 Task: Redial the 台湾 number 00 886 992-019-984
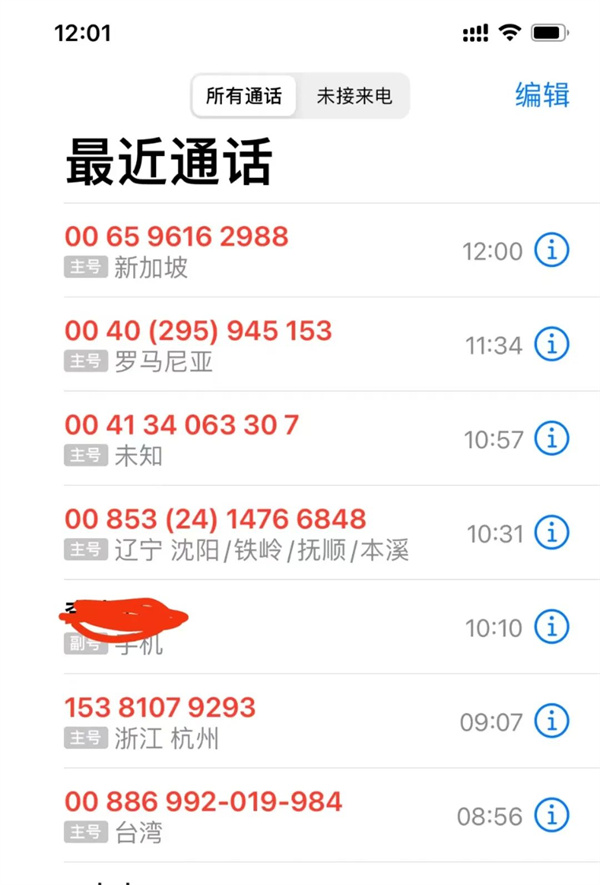point(203,802)
